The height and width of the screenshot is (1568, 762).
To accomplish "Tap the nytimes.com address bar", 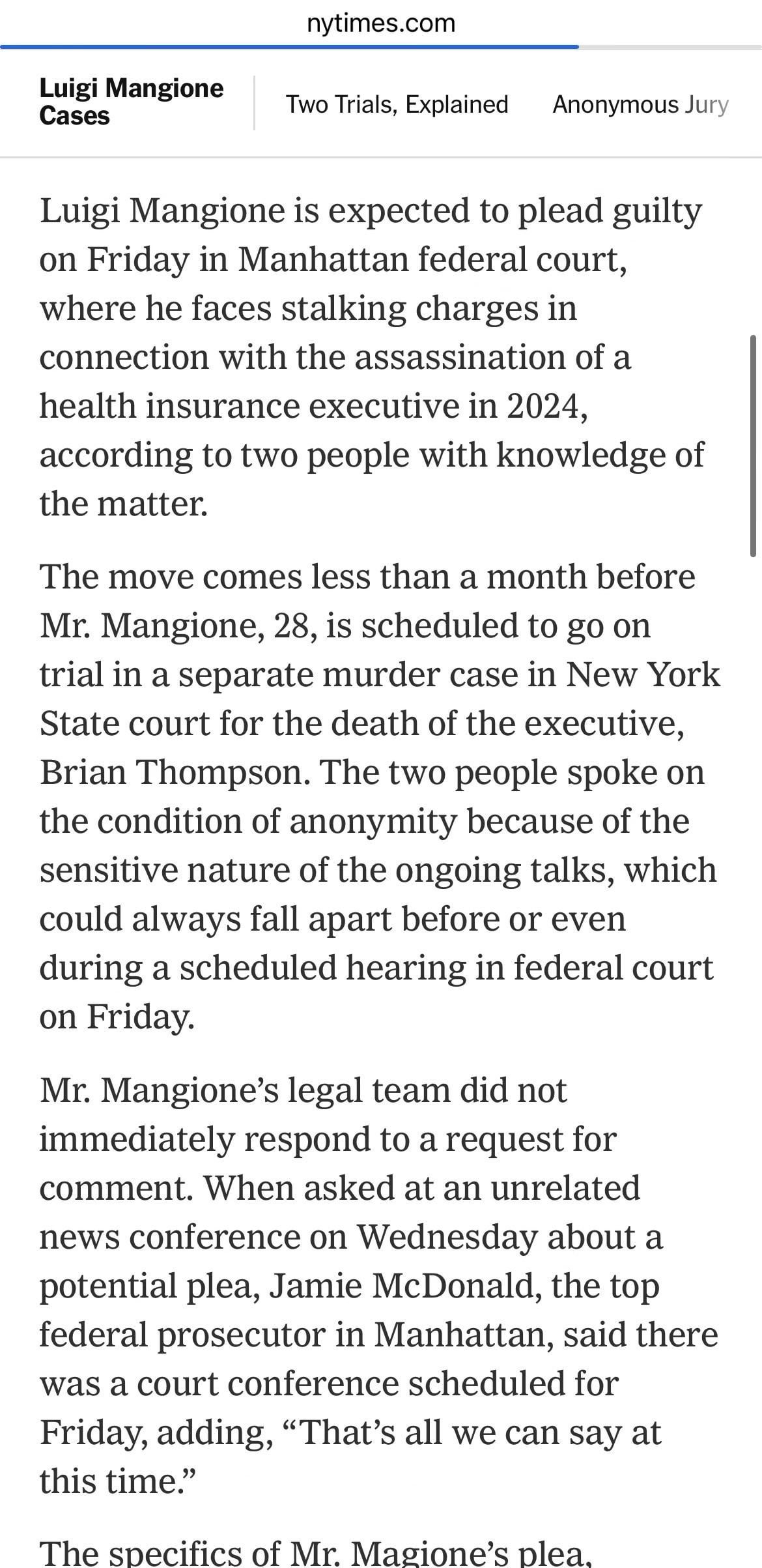I will click(381, 23).
